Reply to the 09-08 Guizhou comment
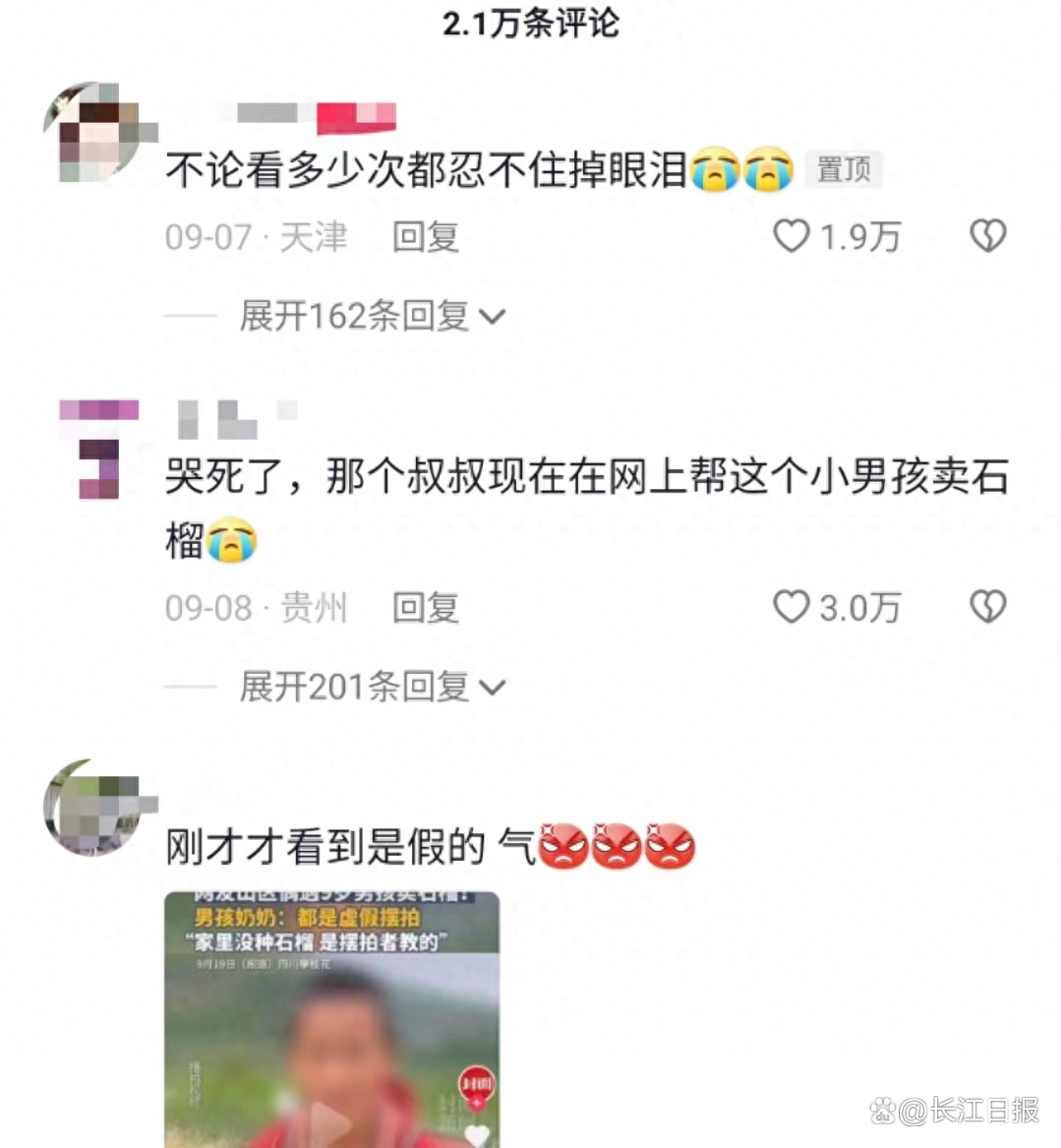 click(x=425, y=608)
